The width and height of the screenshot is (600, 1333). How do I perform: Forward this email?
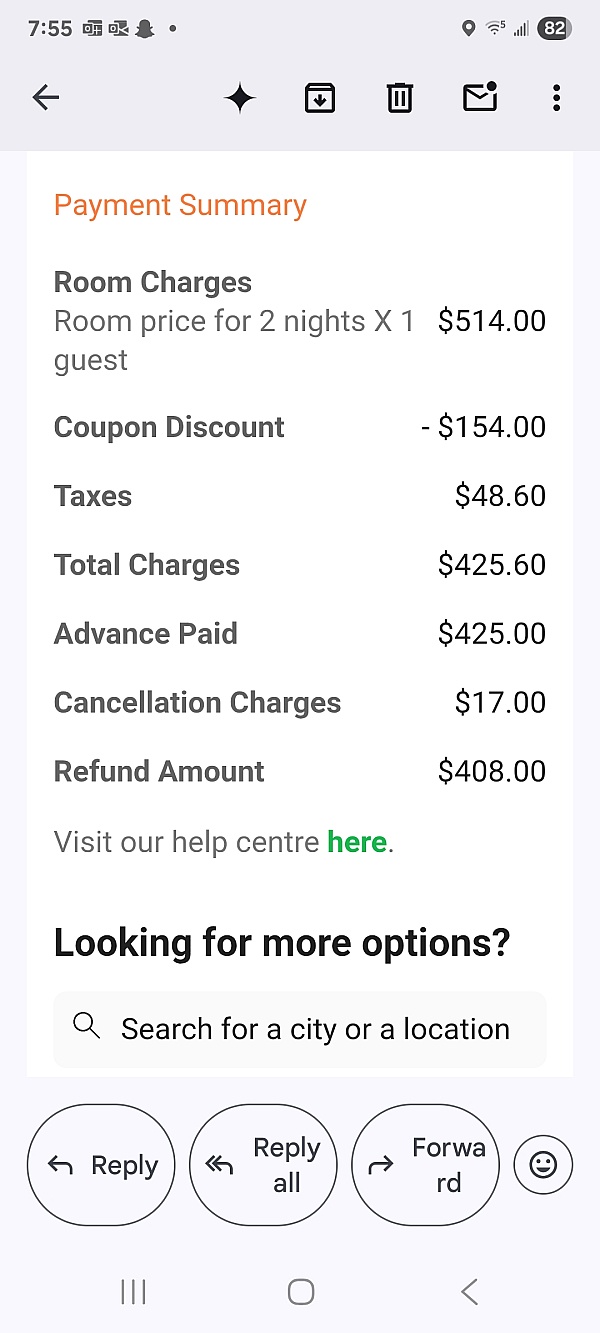coord(425,1165)
